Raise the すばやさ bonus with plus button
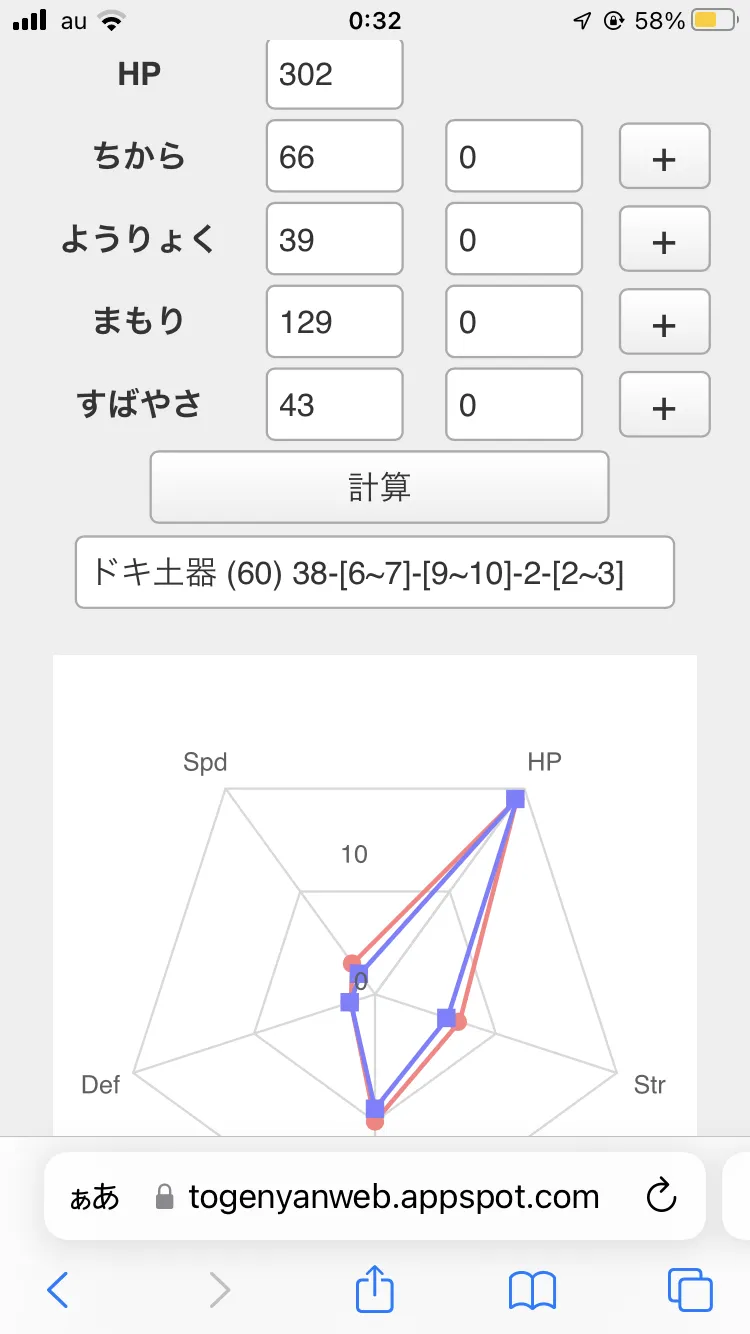Image resolution: width=750 pixels, height=1334 pixels. [x=664, y=407]
